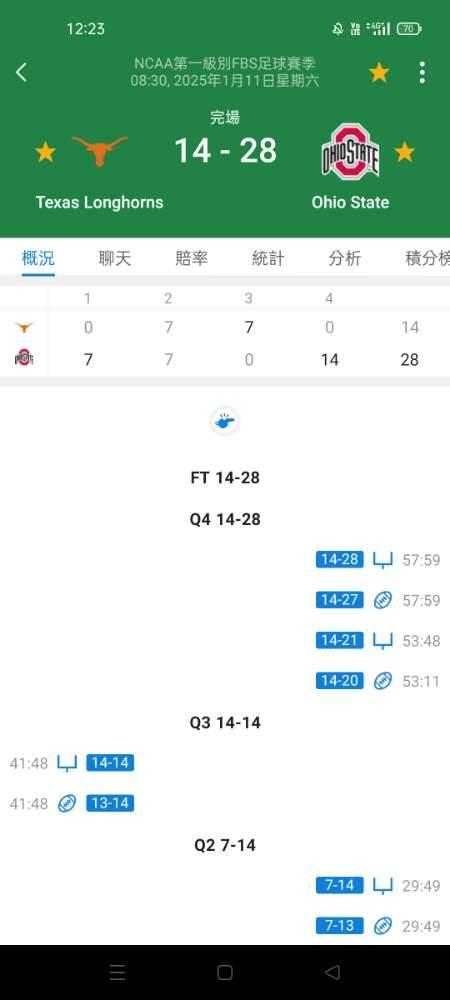Open the 分析 tab

[344, 258]
